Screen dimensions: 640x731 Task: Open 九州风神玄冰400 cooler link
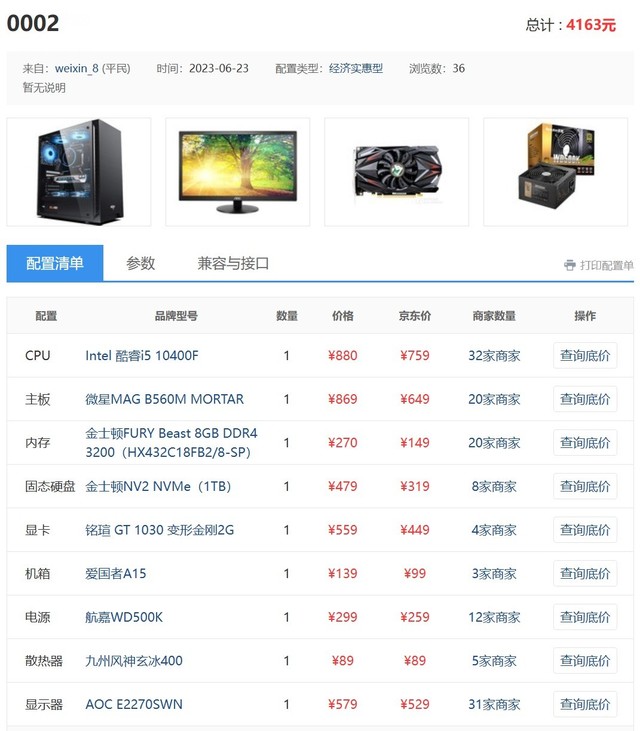pyautogui.click(x=133, y=661)
